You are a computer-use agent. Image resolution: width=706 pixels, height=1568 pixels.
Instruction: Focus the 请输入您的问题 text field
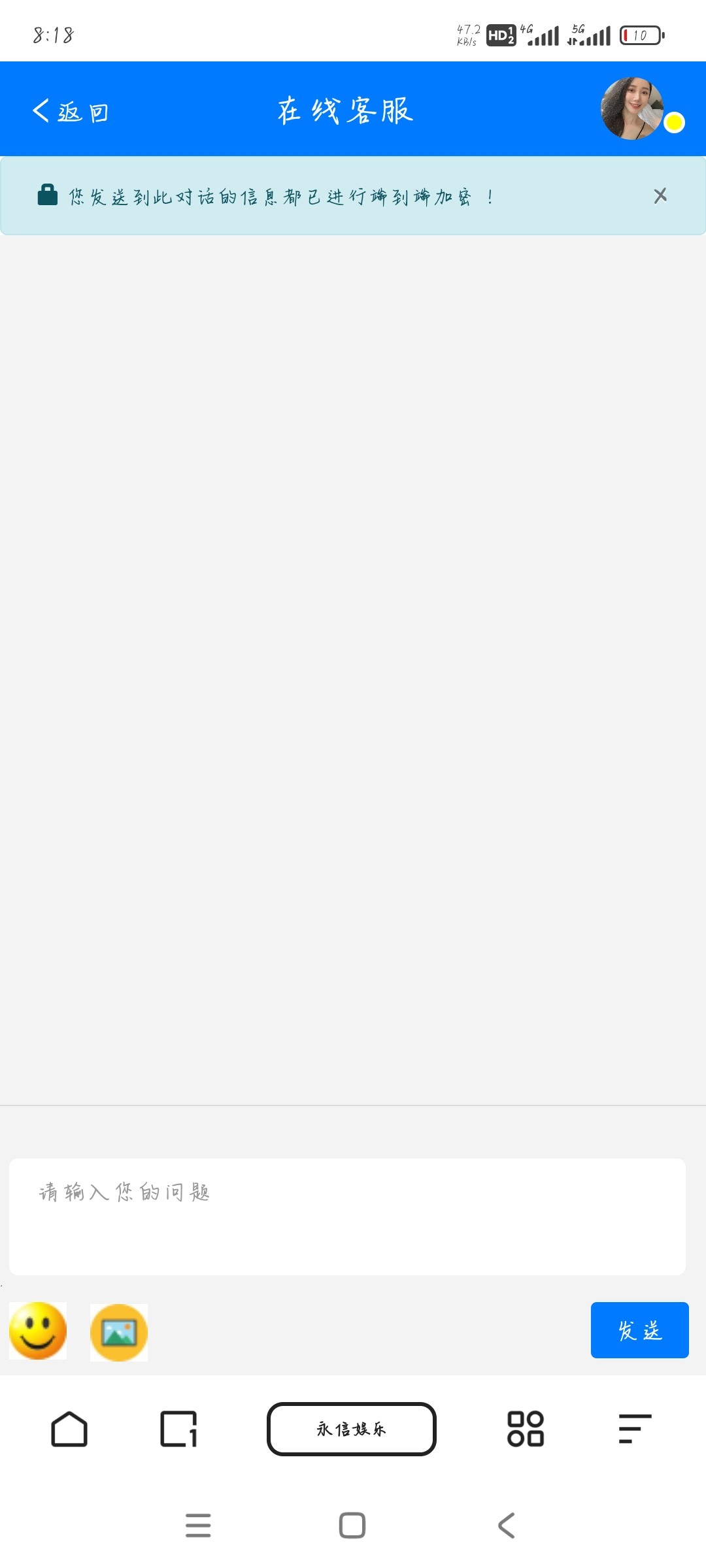pyautogui.click(x=347, y=1217)
